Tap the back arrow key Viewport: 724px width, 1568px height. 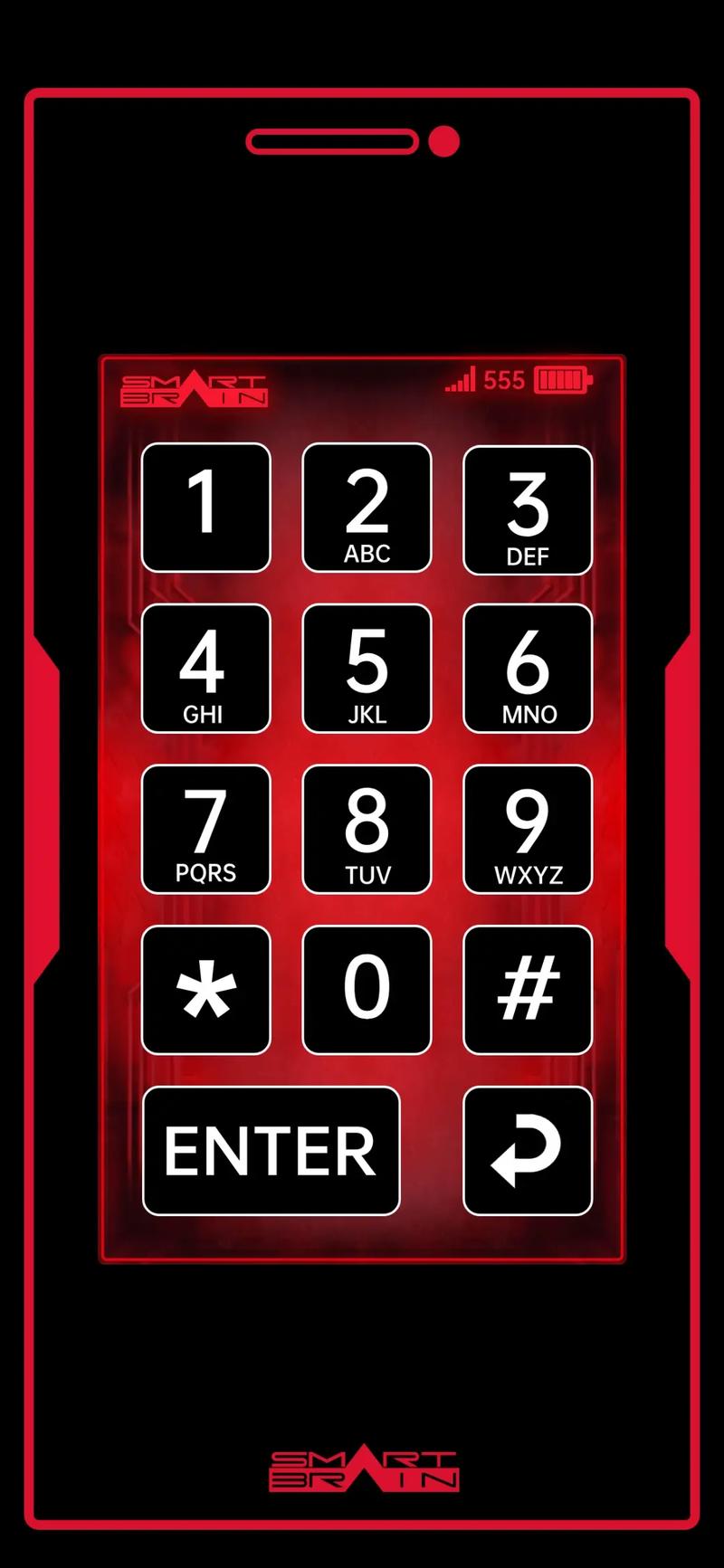[528, 1151]
